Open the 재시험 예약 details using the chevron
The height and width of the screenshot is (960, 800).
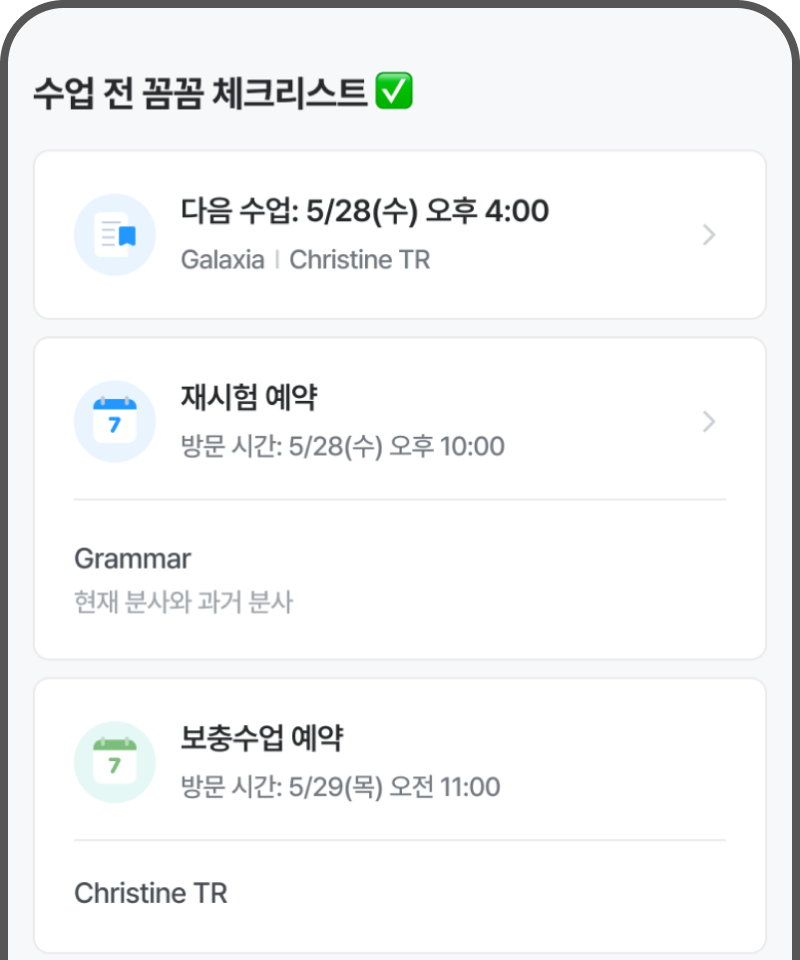710,421
